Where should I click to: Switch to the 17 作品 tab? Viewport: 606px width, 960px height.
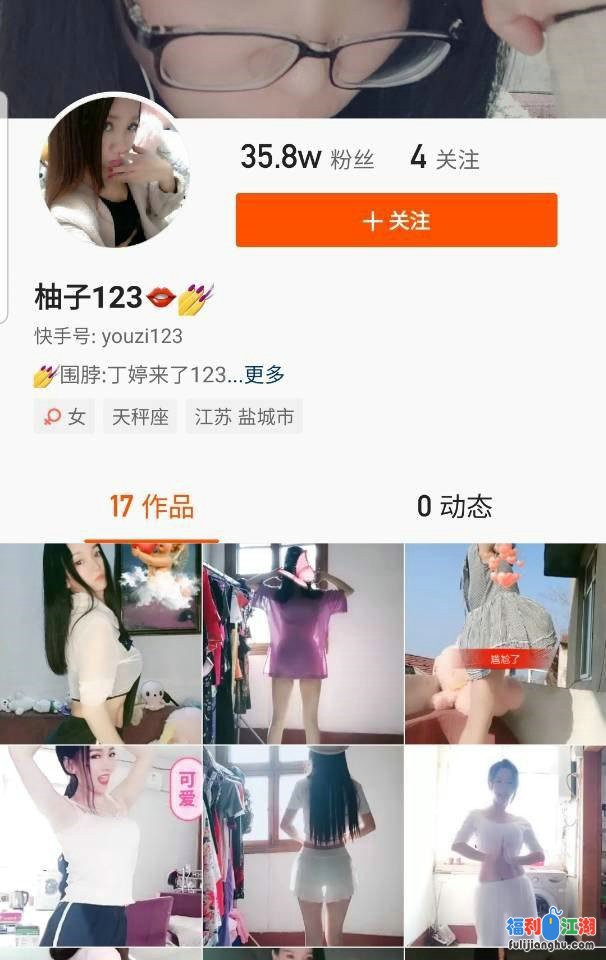(151, 506)
